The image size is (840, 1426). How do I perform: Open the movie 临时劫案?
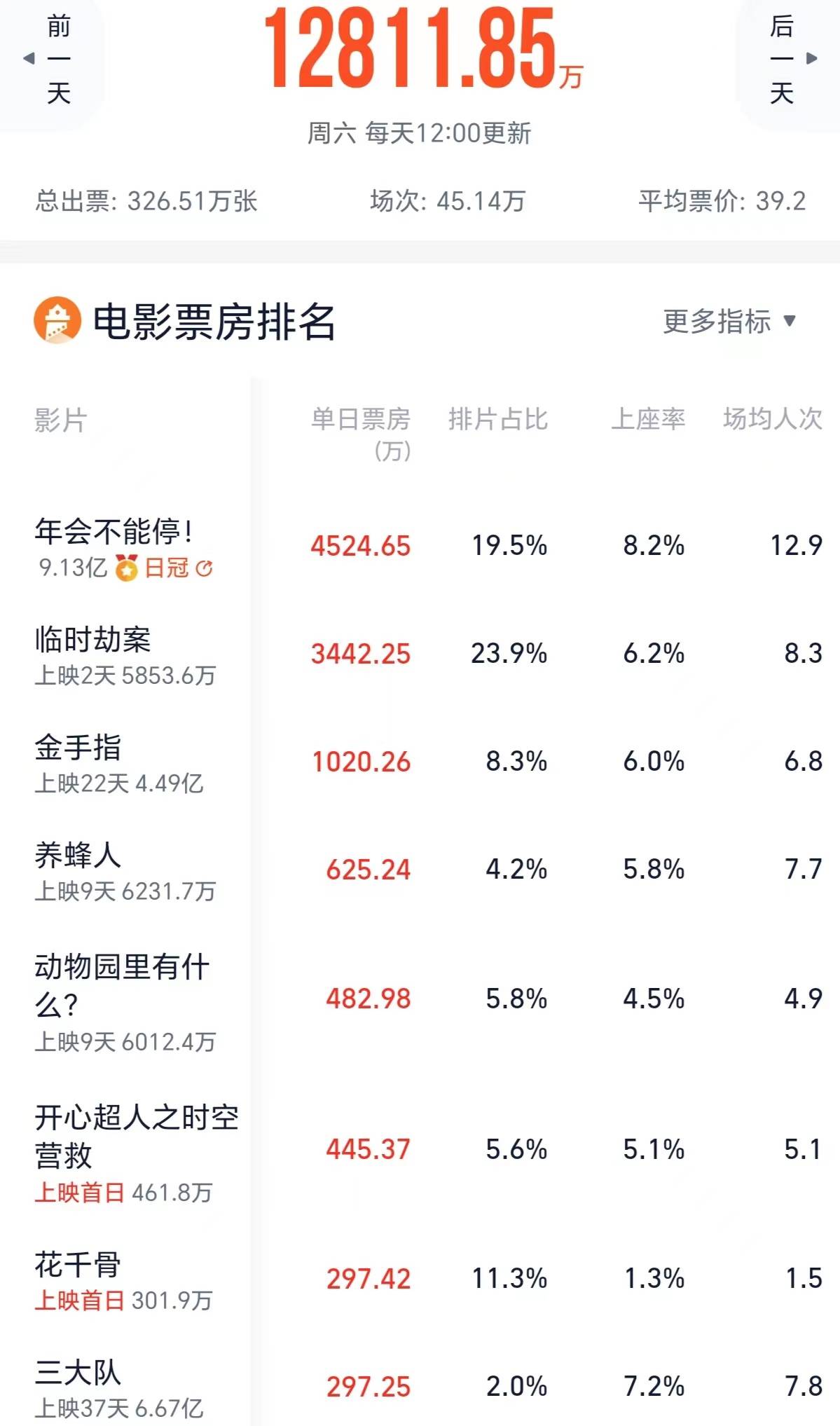93,639
